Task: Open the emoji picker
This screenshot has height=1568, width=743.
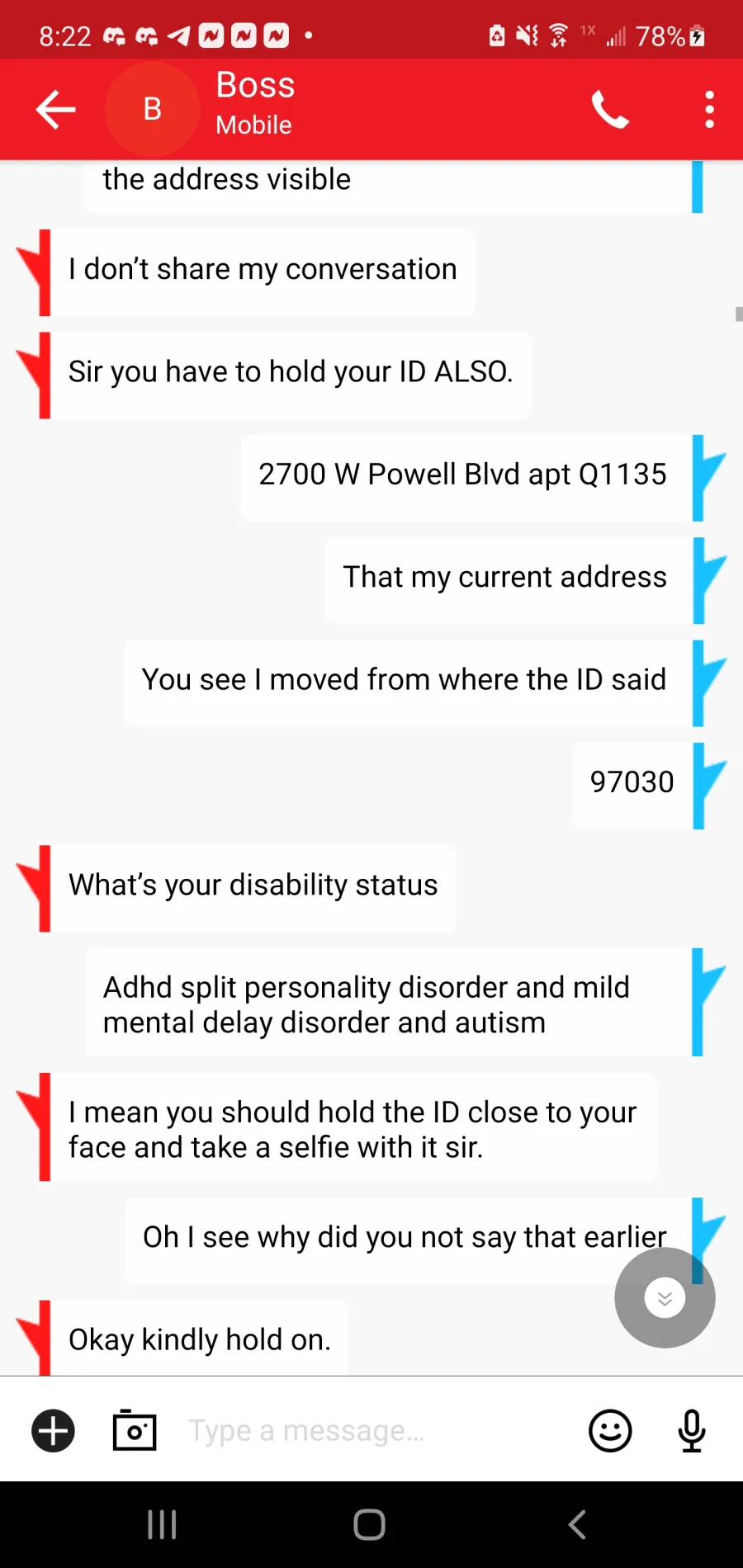Action: click(610, 1430)
